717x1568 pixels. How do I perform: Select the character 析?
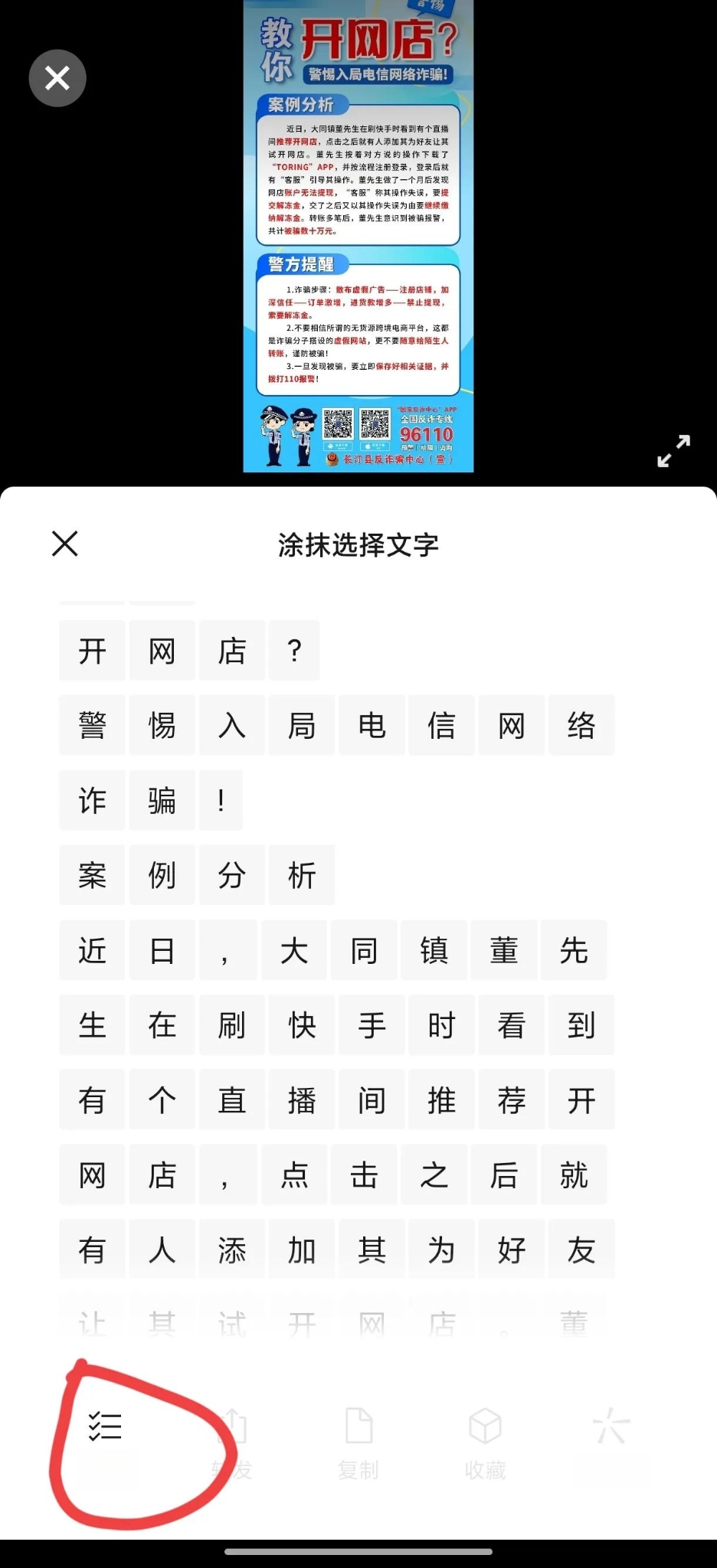[302, 875]
